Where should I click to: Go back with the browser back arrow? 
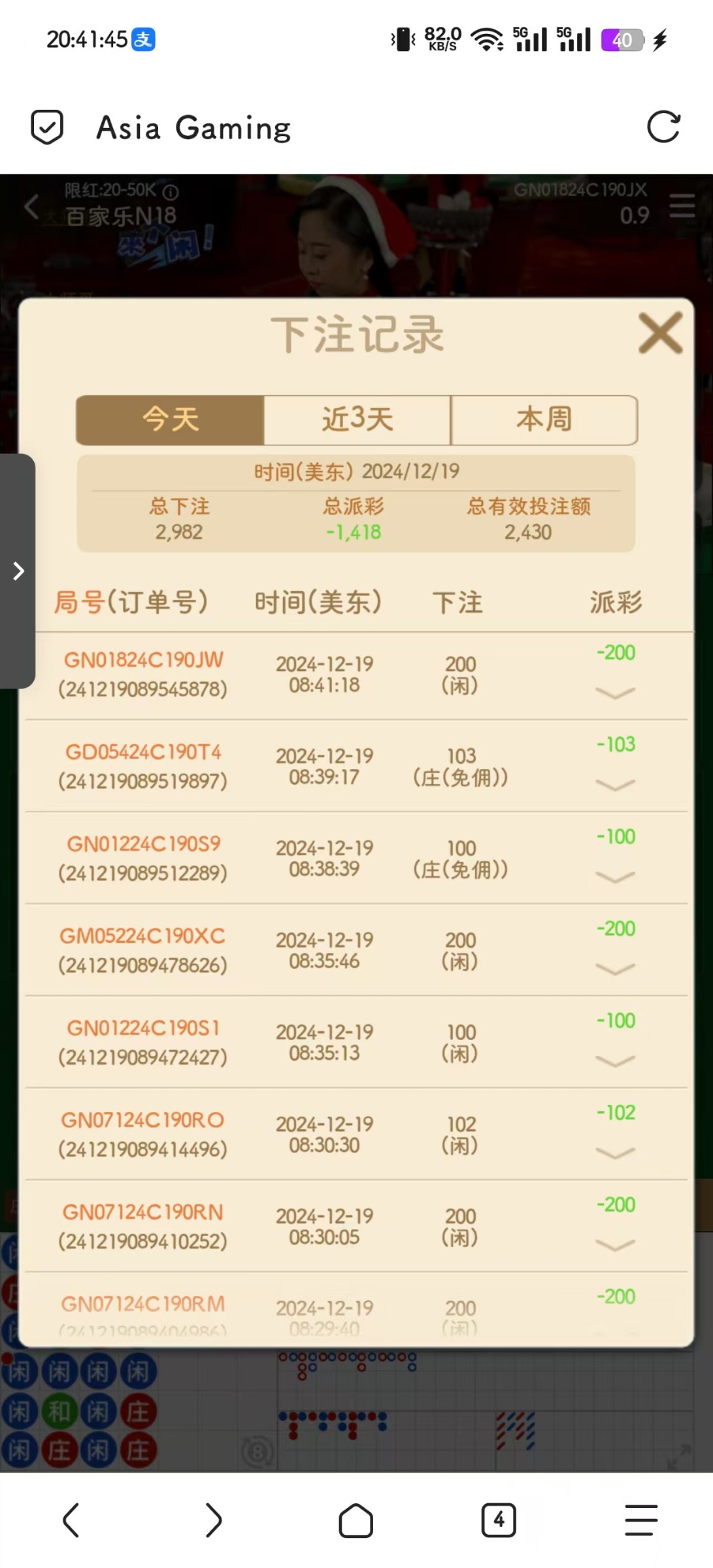71,1520
